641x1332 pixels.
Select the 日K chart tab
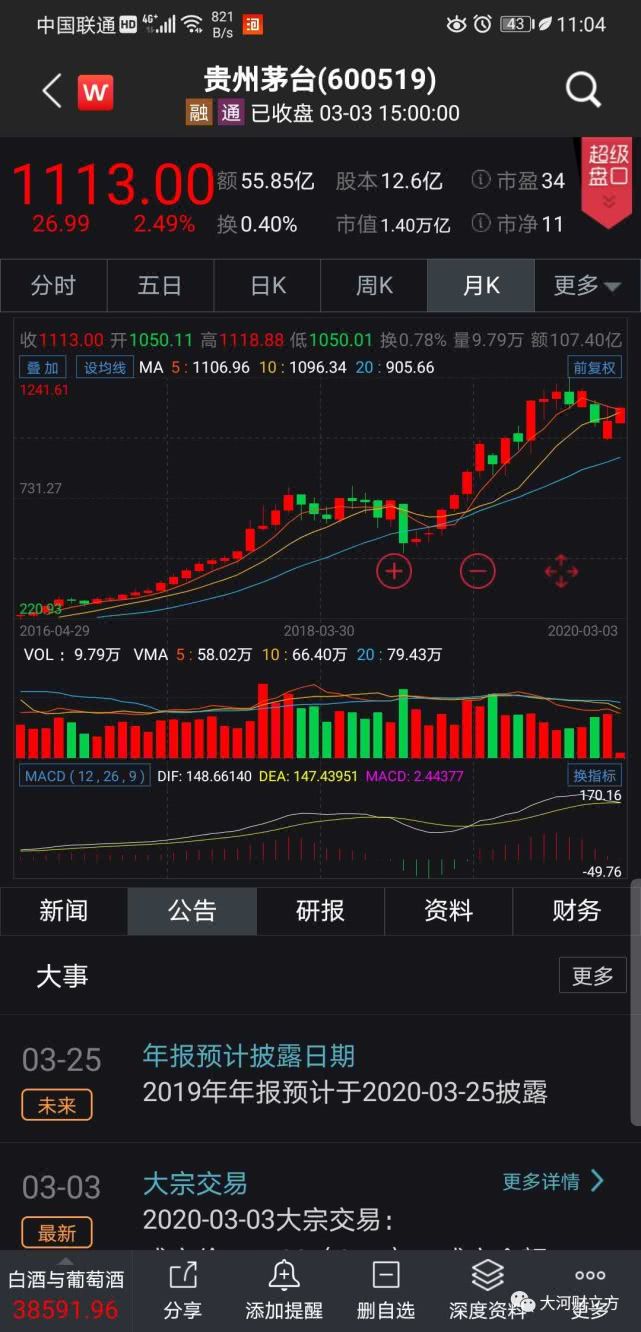coord(267,286)
